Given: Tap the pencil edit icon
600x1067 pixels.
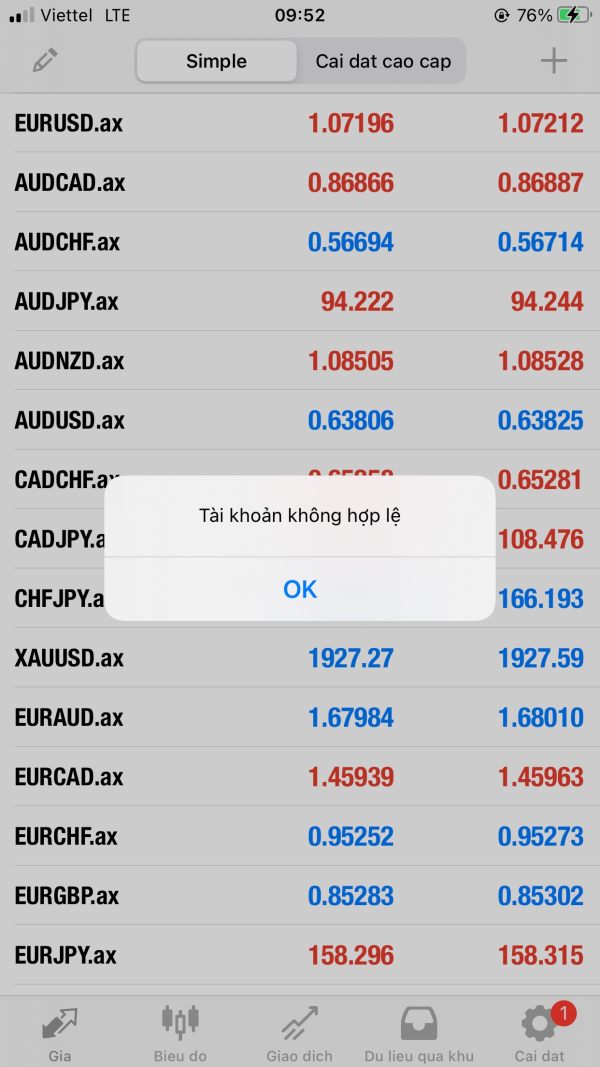Looking at the screenshot, I should [45, 61].
